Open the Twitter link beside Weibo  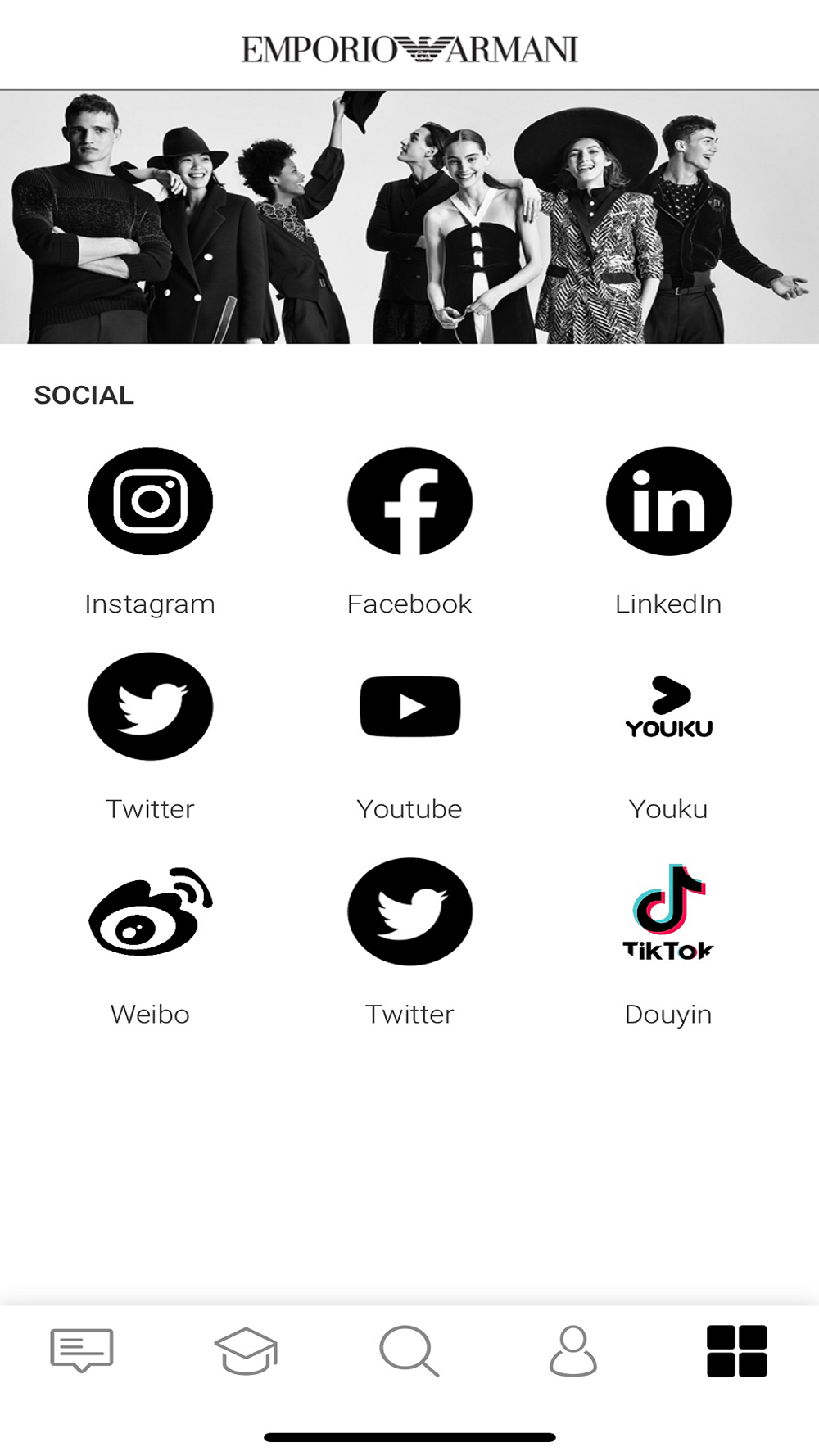click(409, 911)
